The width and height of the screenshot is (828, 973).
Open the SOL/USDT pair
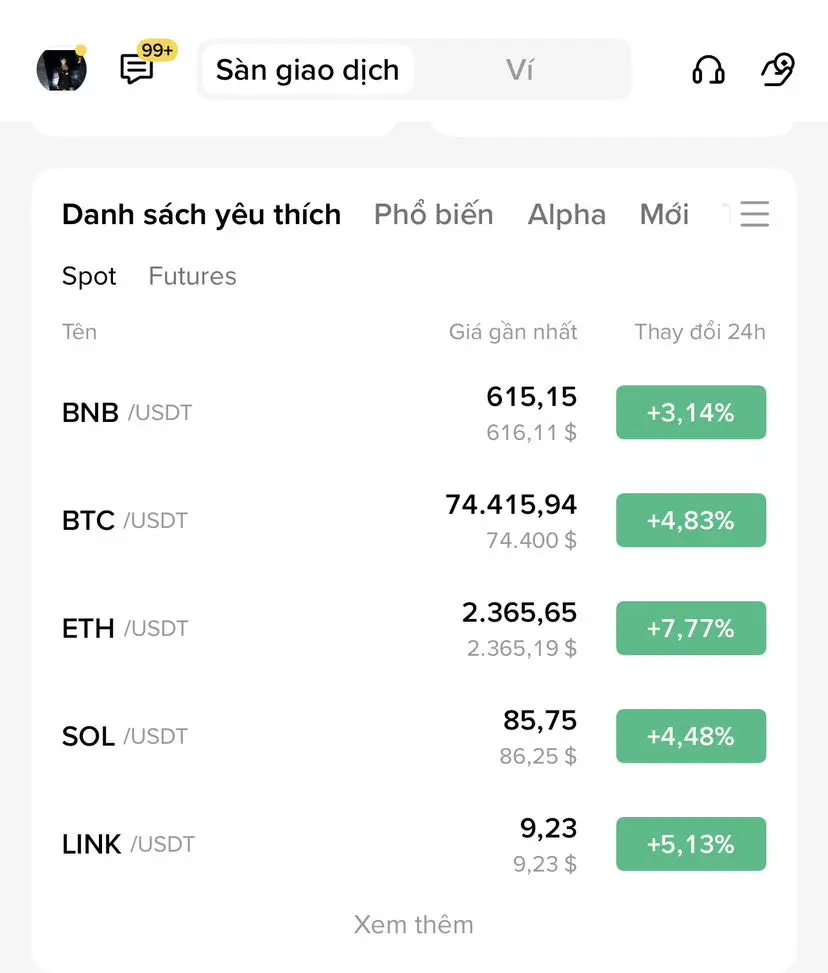(x=125, y=736)
